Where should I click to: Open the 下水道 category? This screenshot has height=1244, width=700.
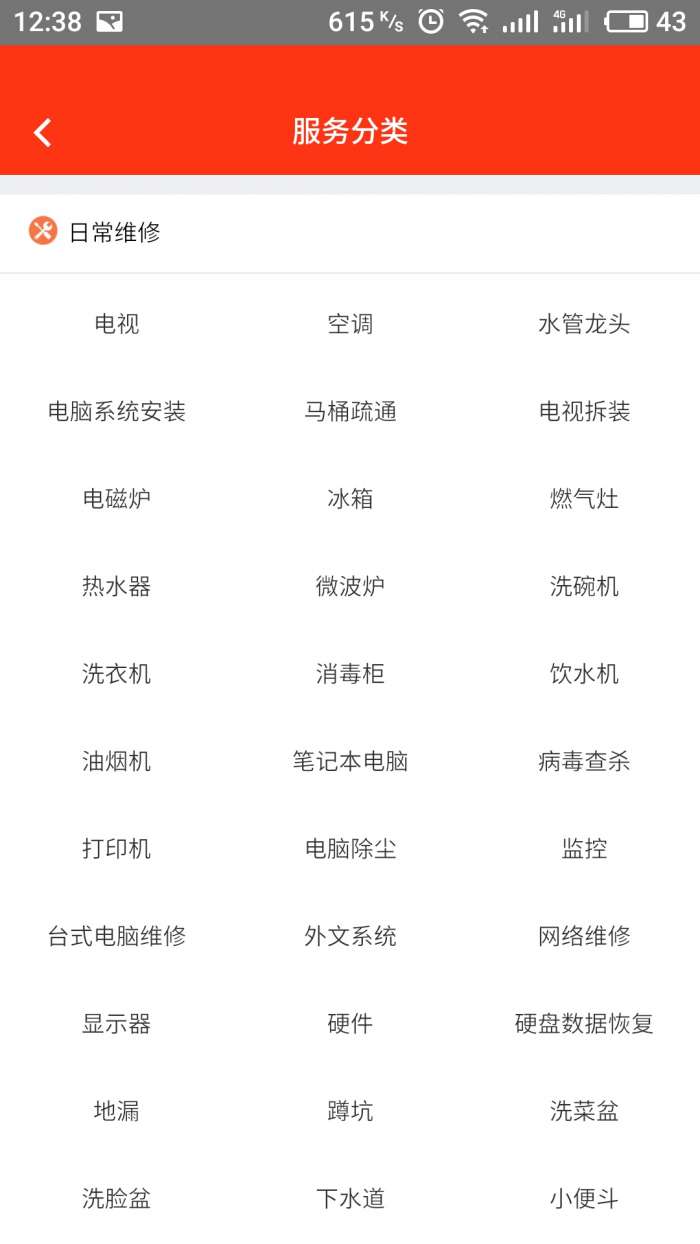[350, 1198]
